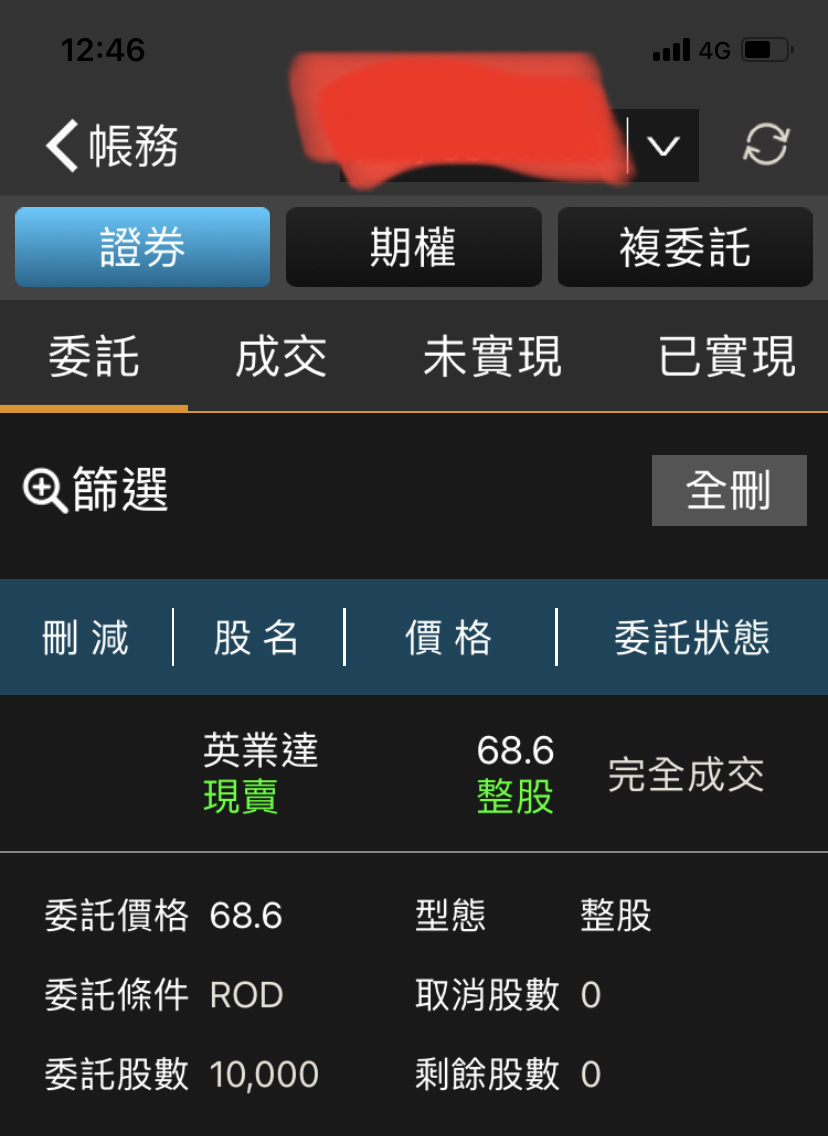Switch to the 期權 segment
The width and height of the screenshot is (828, 1136).
click(x=413, y=247)
